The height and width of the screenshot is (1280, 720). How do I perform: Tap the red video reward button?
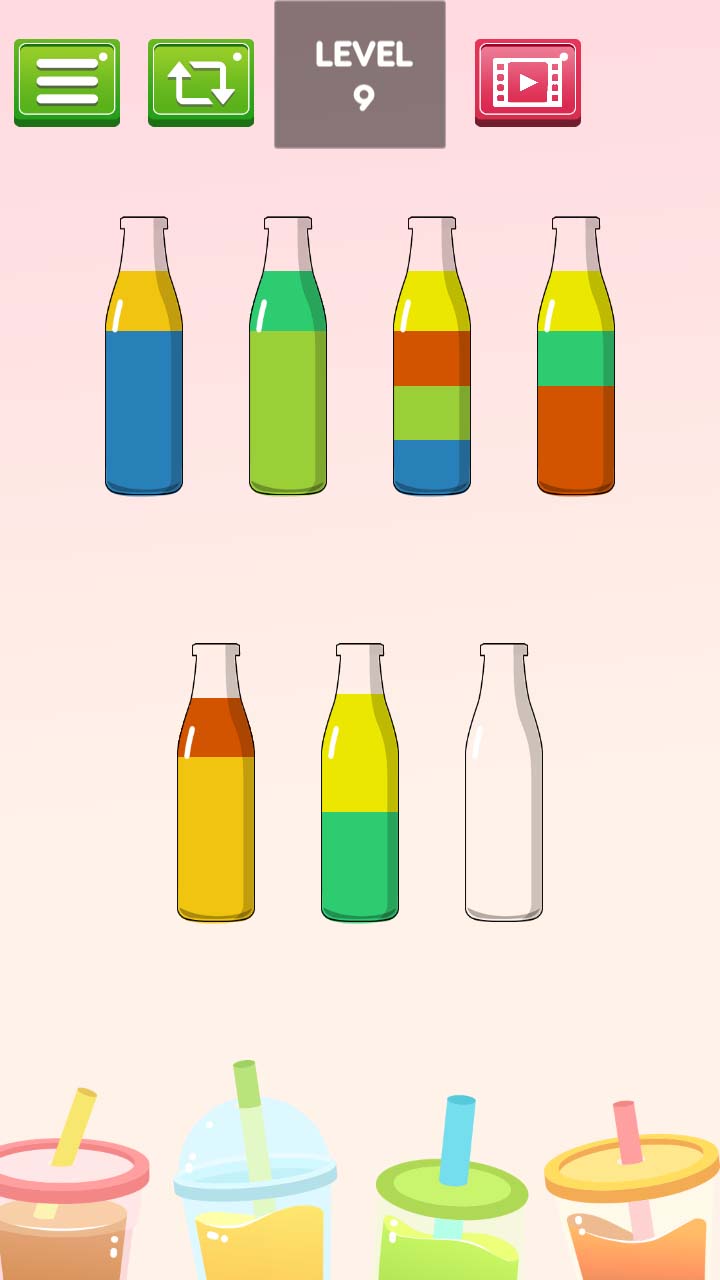coord(528,82)
